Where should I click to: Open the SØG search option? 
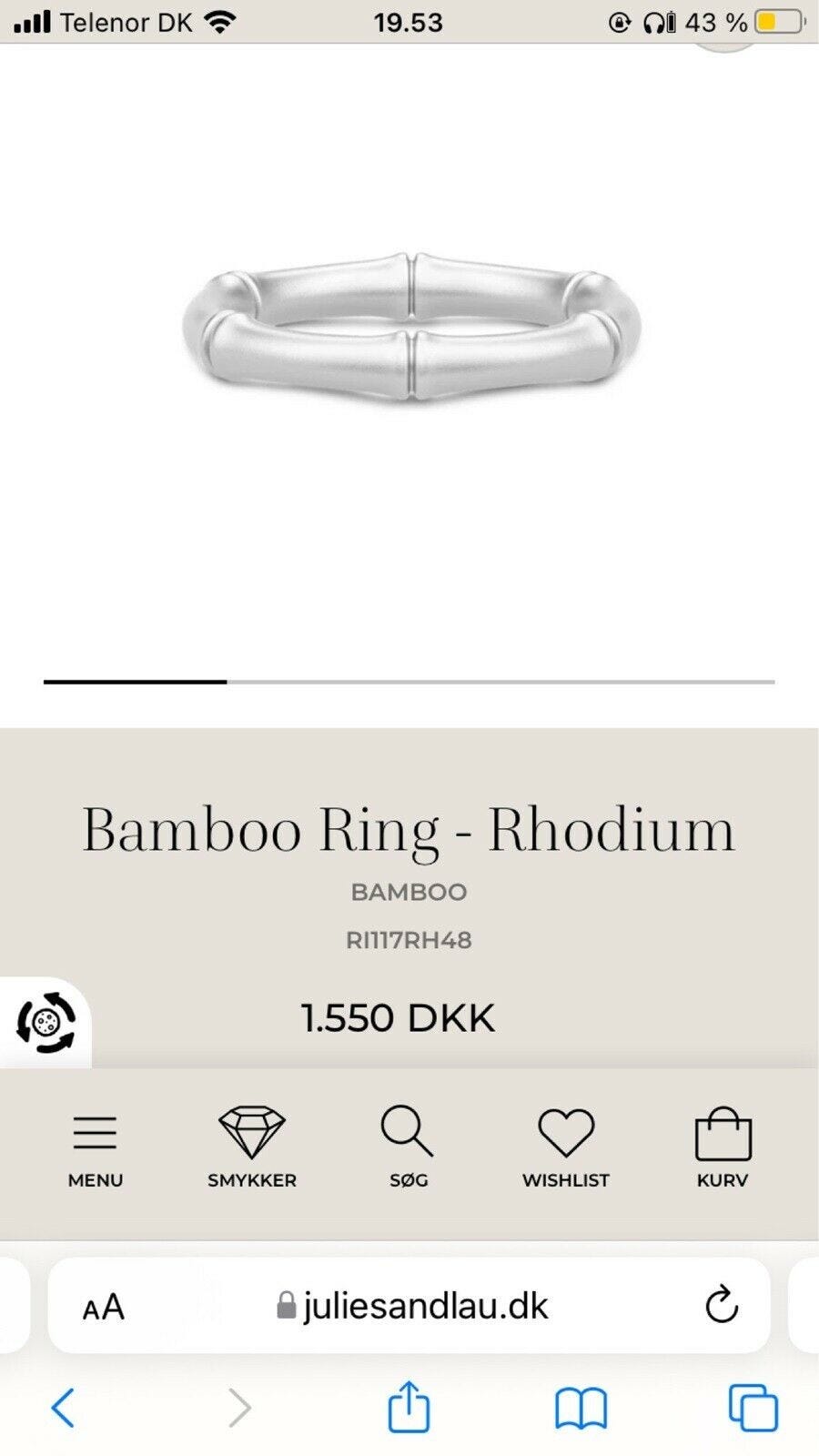click(408, 1148)
